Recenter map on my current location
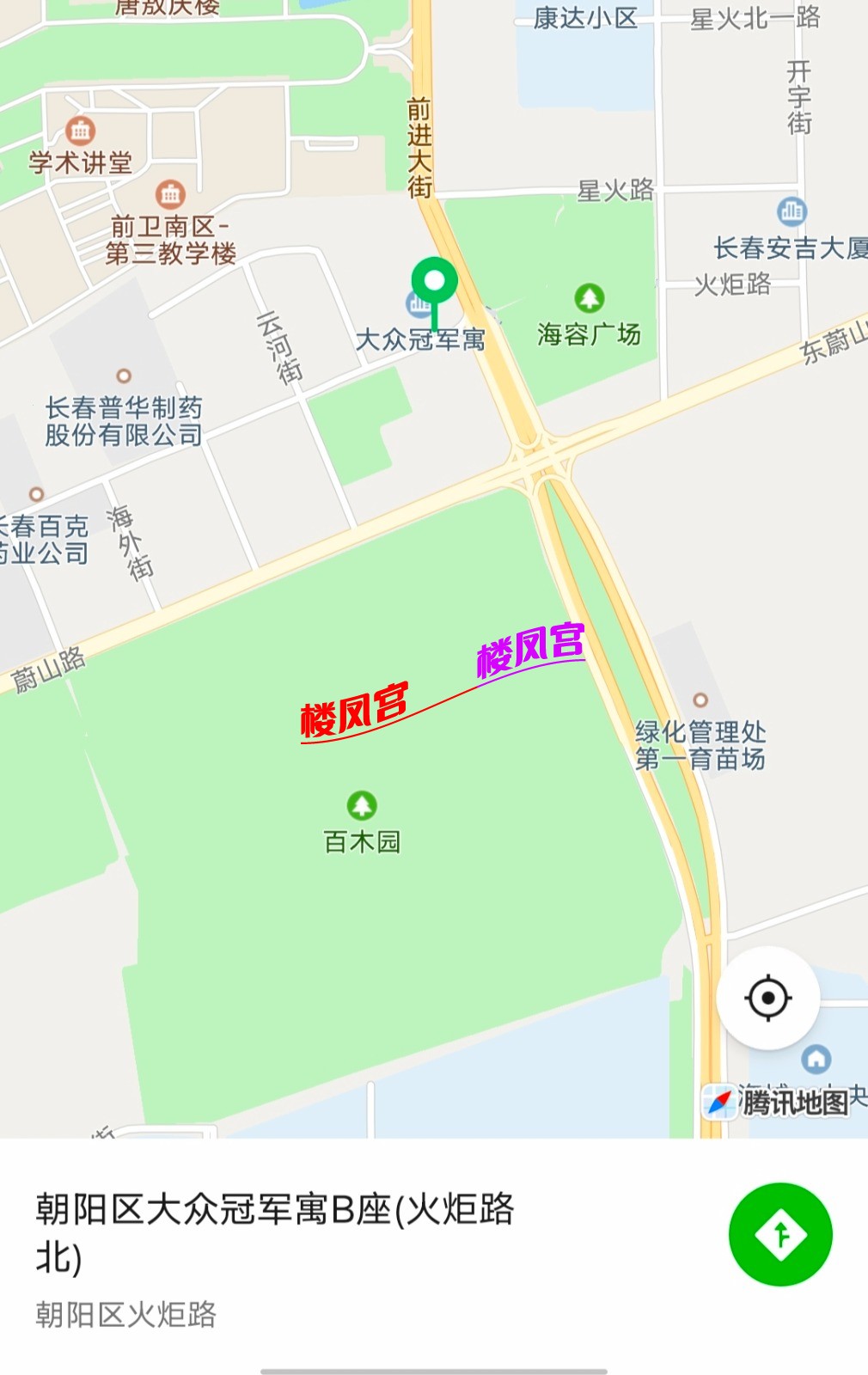 point(767,998)
